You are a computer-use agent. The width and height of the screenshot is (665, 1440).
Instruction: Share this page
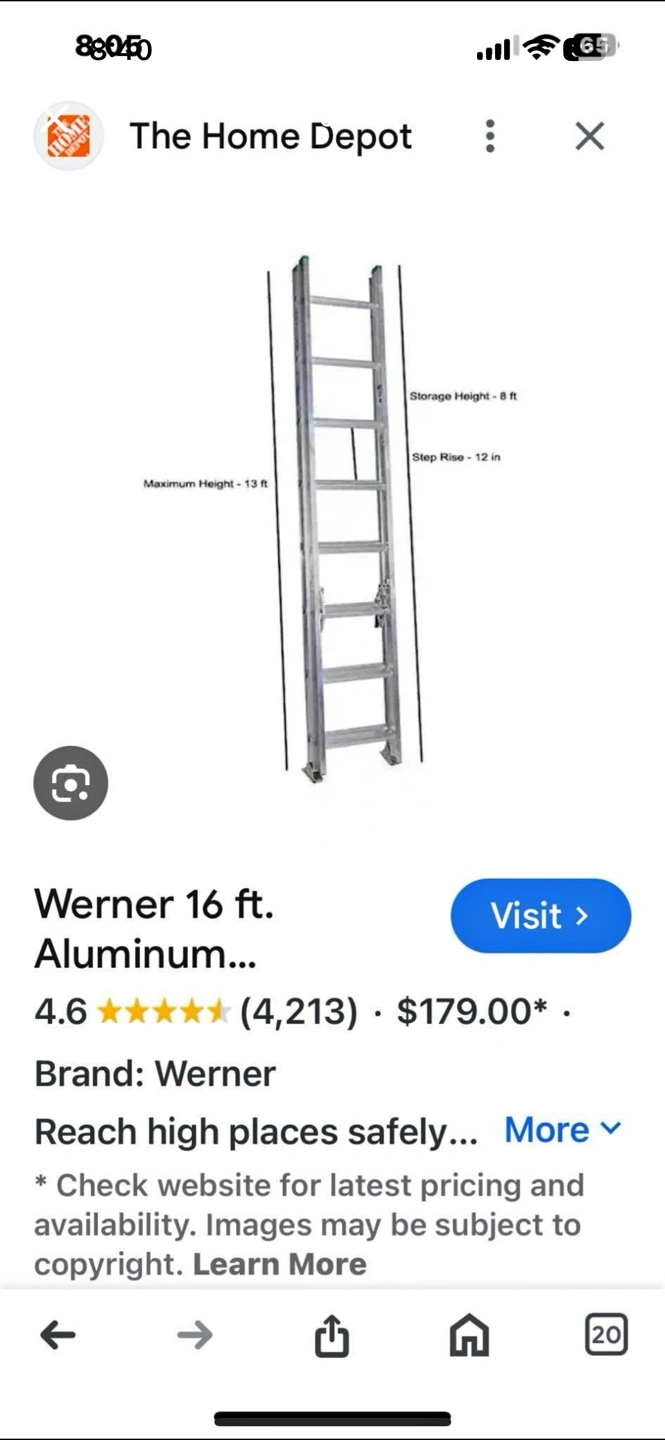(332, 1335)
